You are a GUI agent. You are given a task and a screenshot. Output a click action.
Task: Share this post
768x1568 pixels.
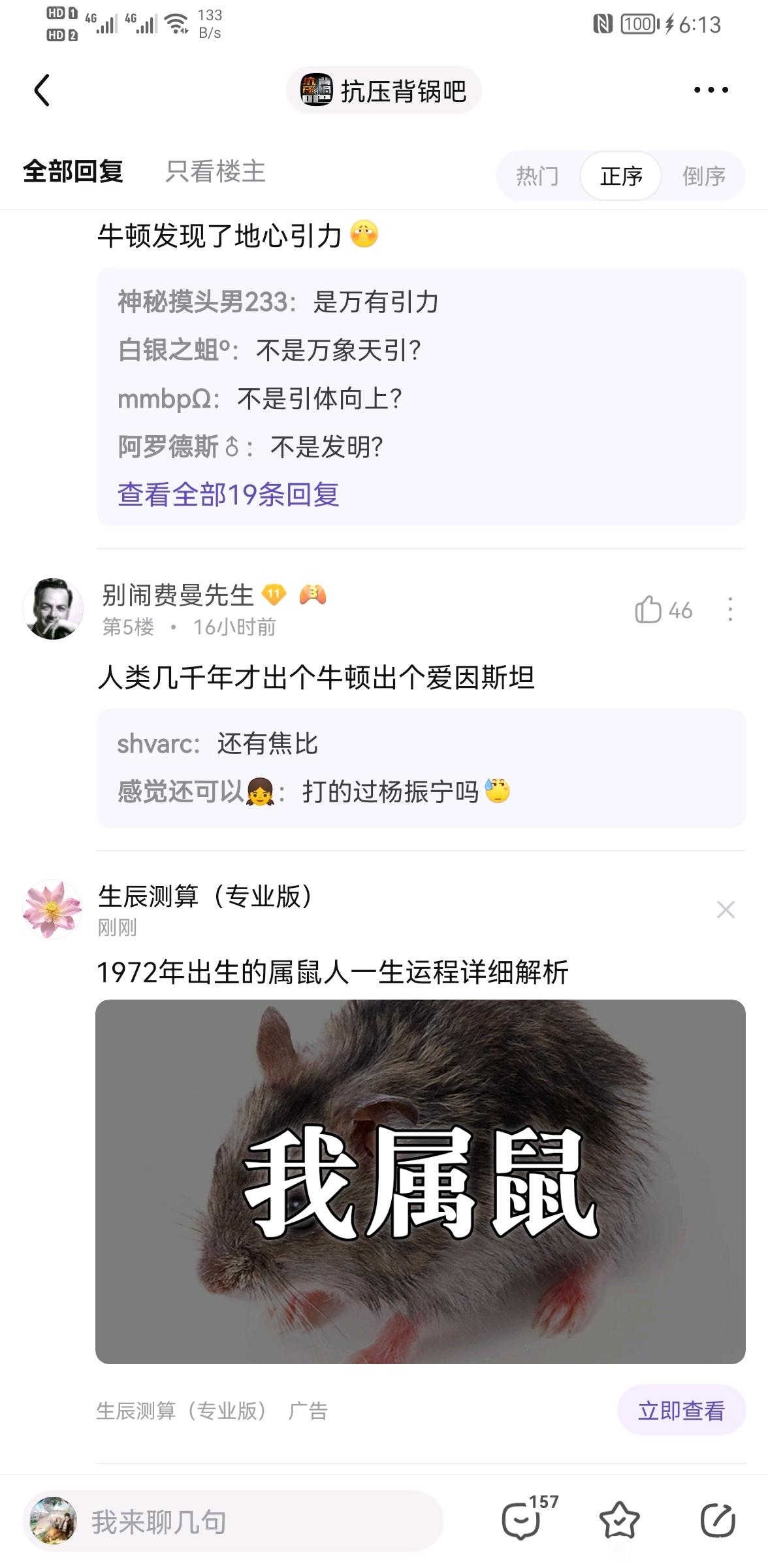click(x=717, y=1521)
